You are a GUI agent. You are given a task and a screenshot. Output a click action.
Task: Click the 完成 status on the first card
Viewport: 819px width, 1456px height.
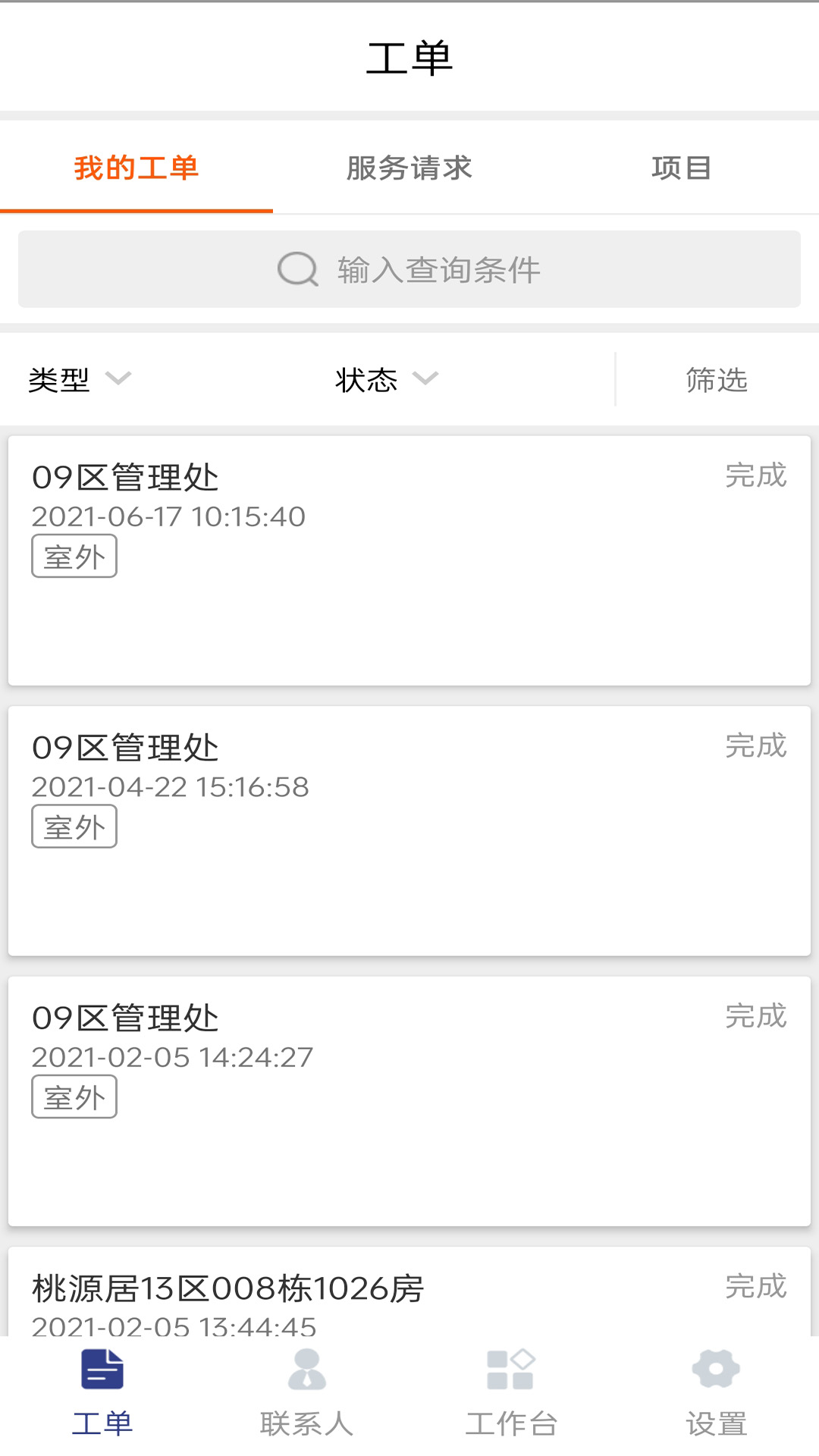[x=755, y=475]
